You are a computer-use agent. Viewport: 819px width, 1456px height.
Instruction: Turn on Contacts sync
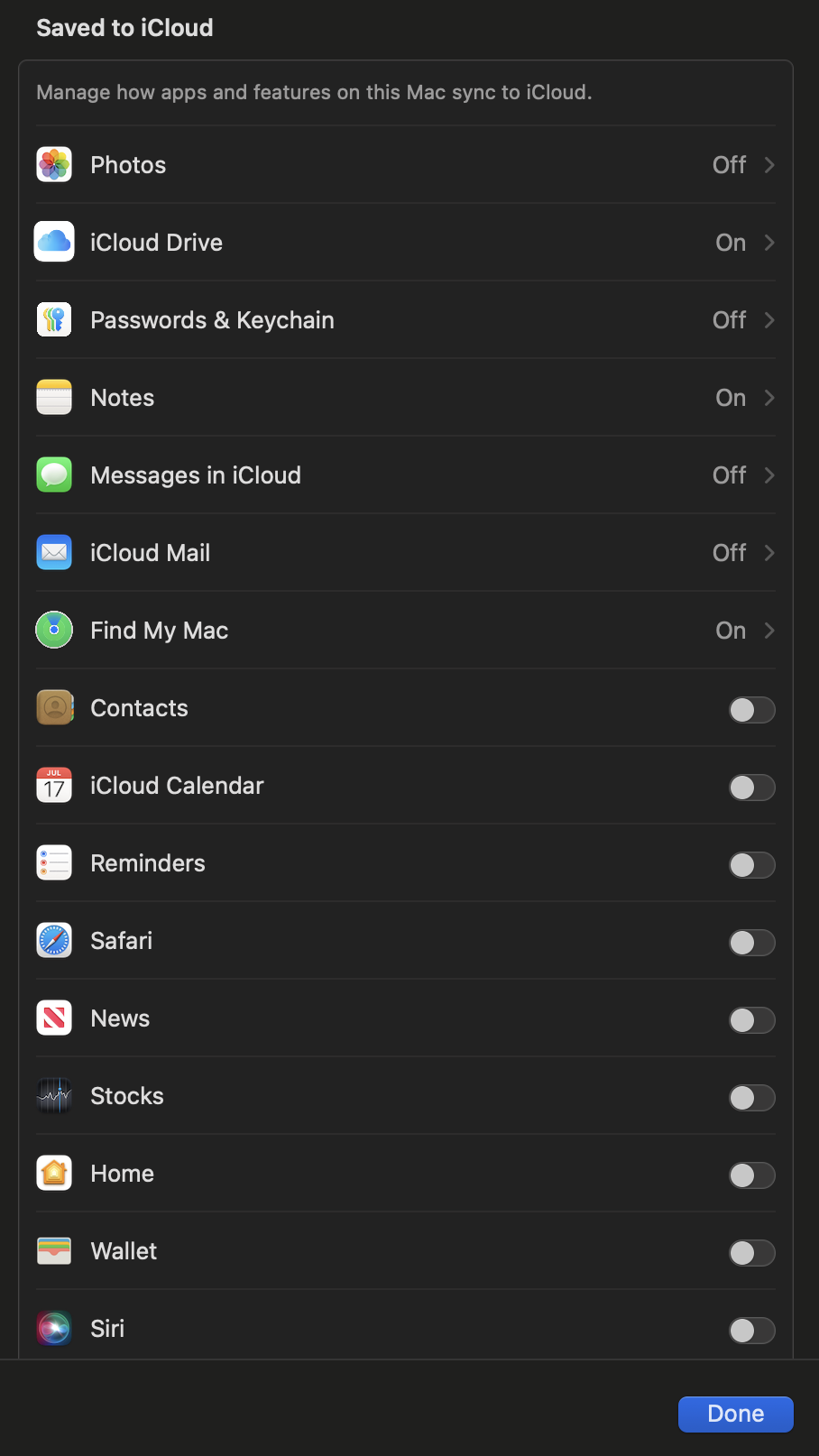tap(751, 710)
